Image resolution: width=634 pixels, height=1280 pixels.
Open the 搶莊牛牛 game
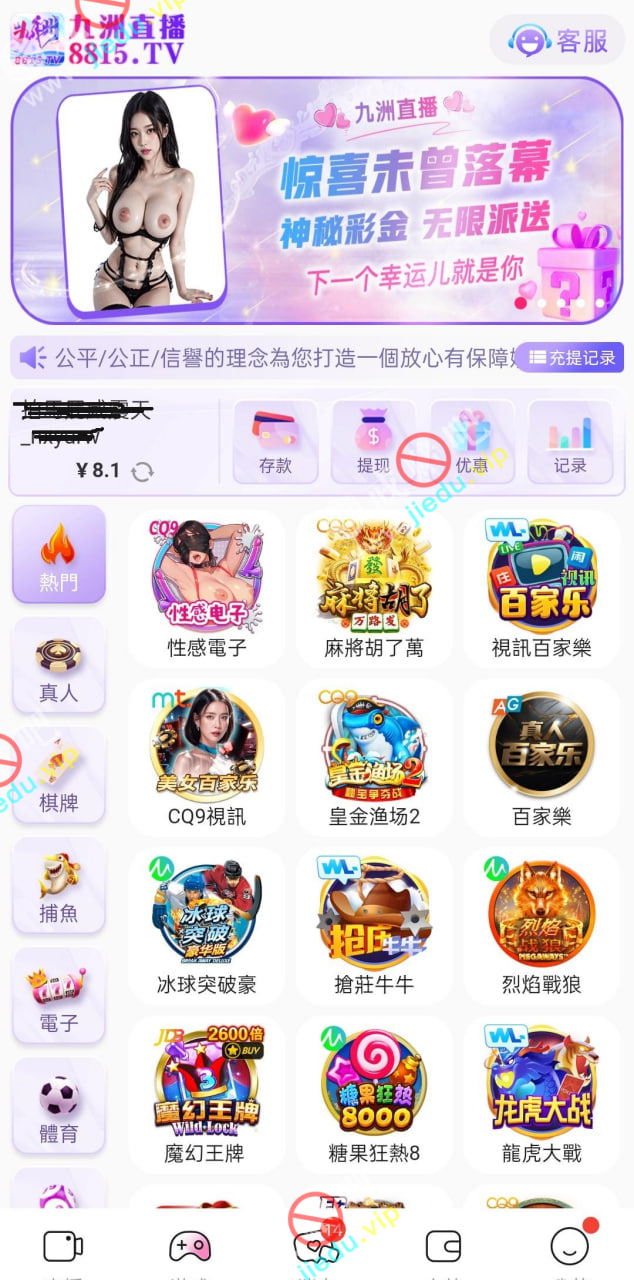point(374,924)
